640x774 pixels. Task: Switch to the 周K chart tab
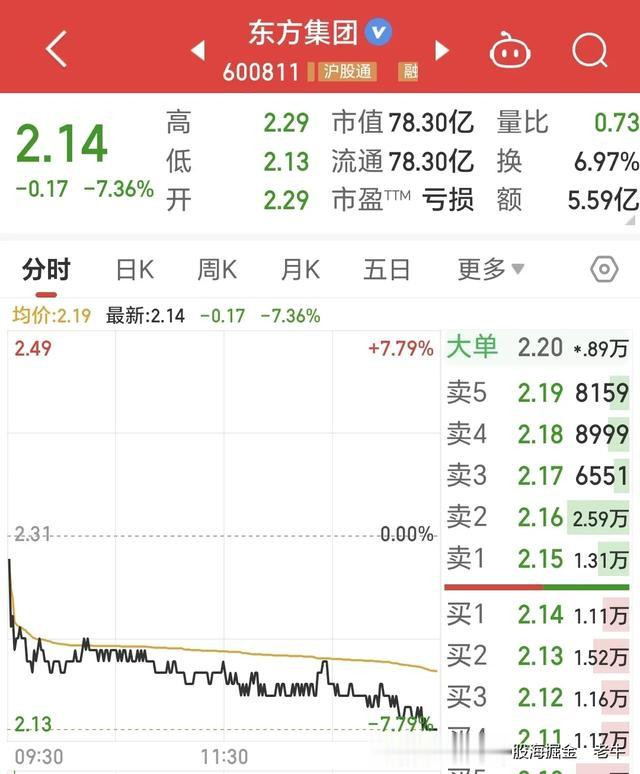pos(217,269)
